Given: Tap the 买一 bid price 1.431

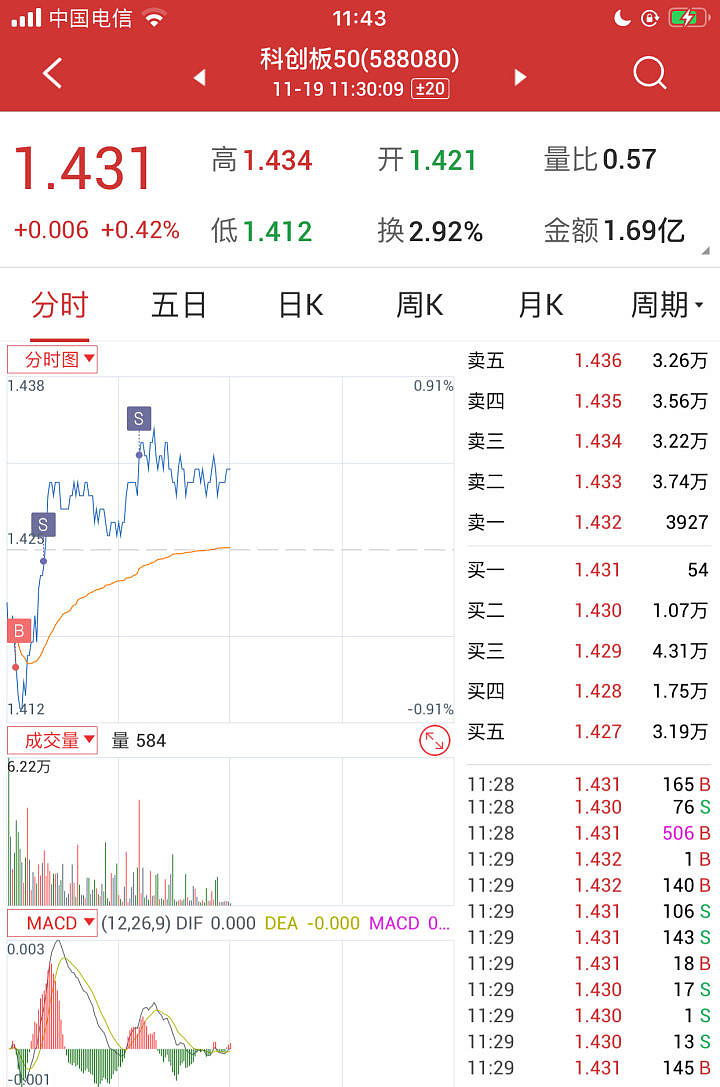Looking at the screenshot, I should tap(597, 570).
